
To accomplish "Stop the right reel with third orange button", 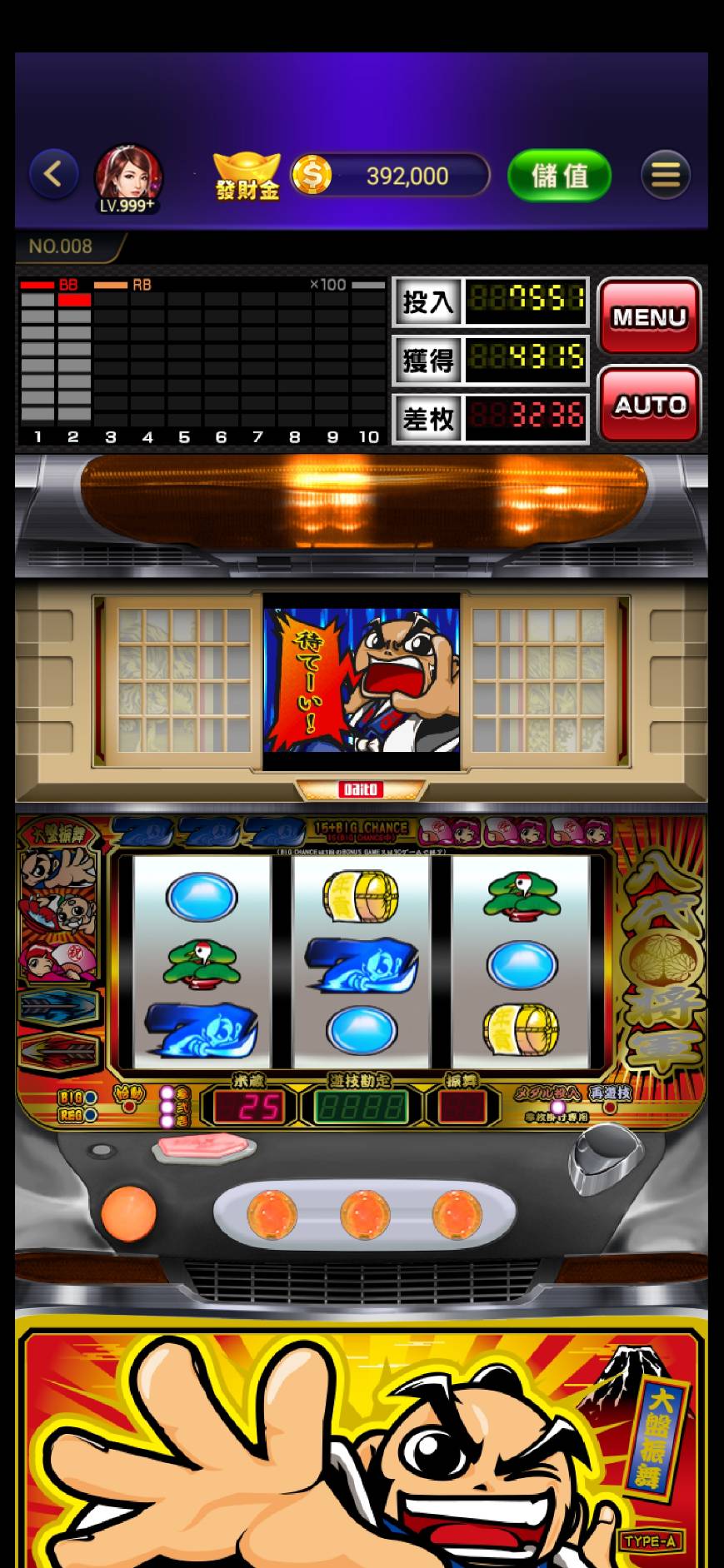I will pos(456,1213).
